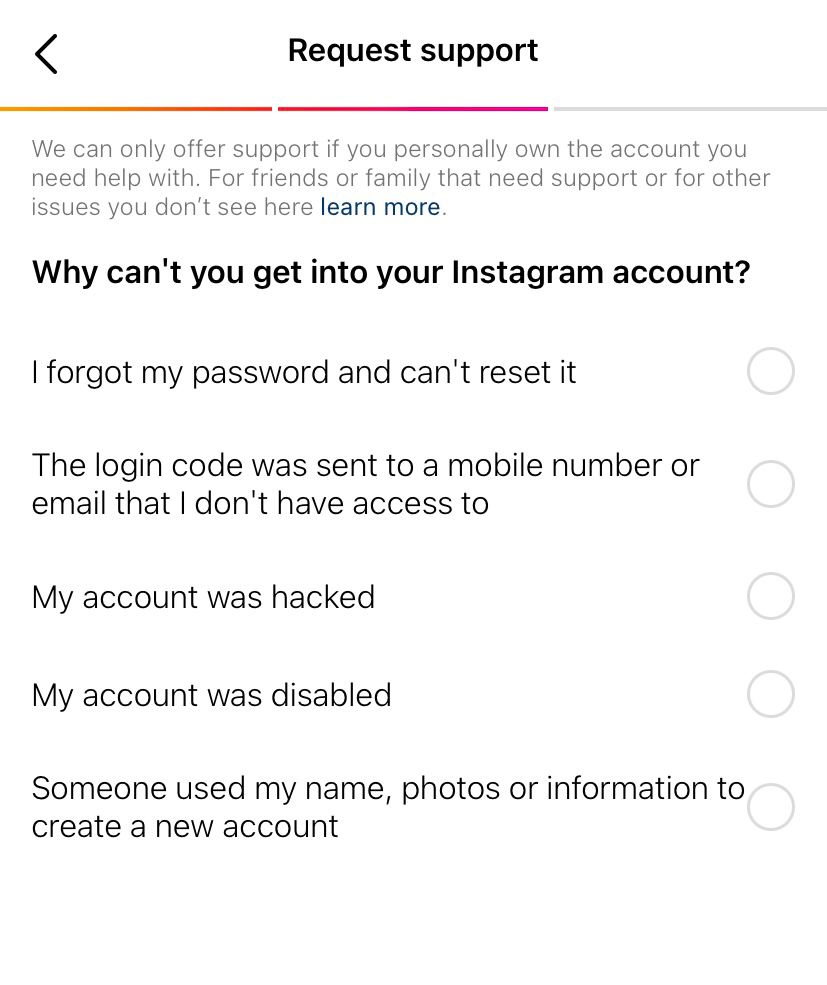Select 'I forgot my password and can't reset it'
This screenshot has width=827, height=985.
[x=770, y=372]
